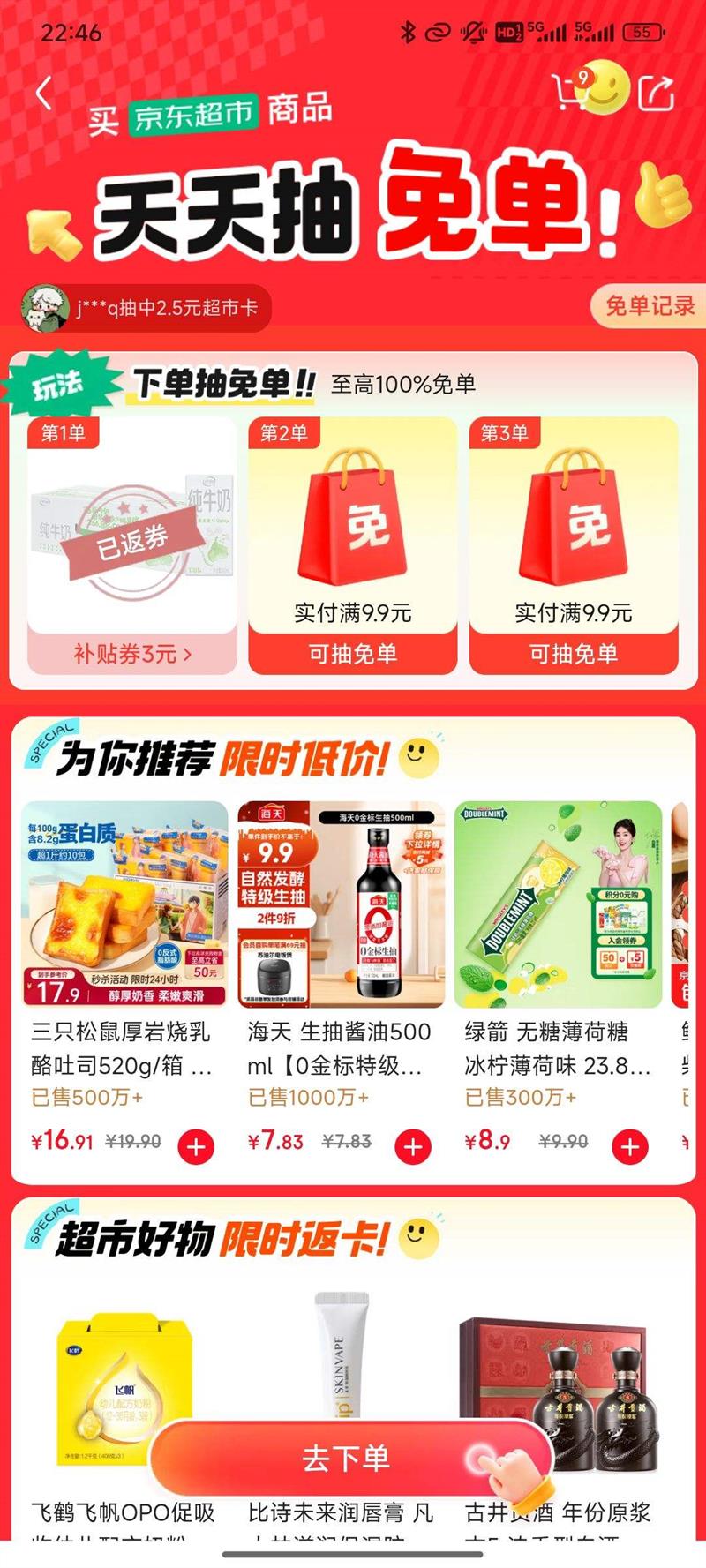Tap 可抽免单 under 第3单
This screenshot has width=706, height=1568.
574,654
